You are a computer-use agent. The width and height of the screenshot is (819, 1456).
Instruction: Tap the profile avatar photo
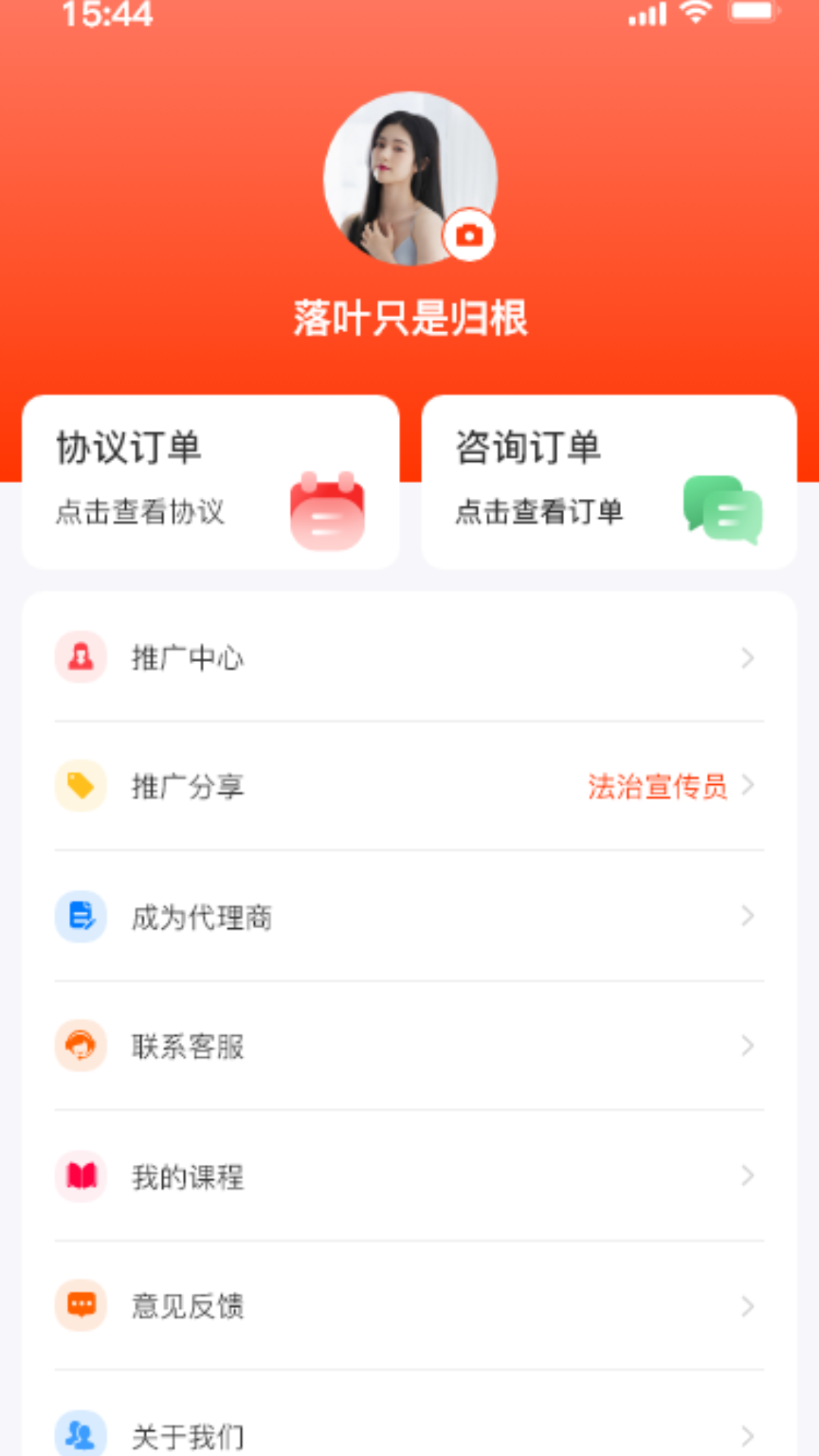[409, 182]
